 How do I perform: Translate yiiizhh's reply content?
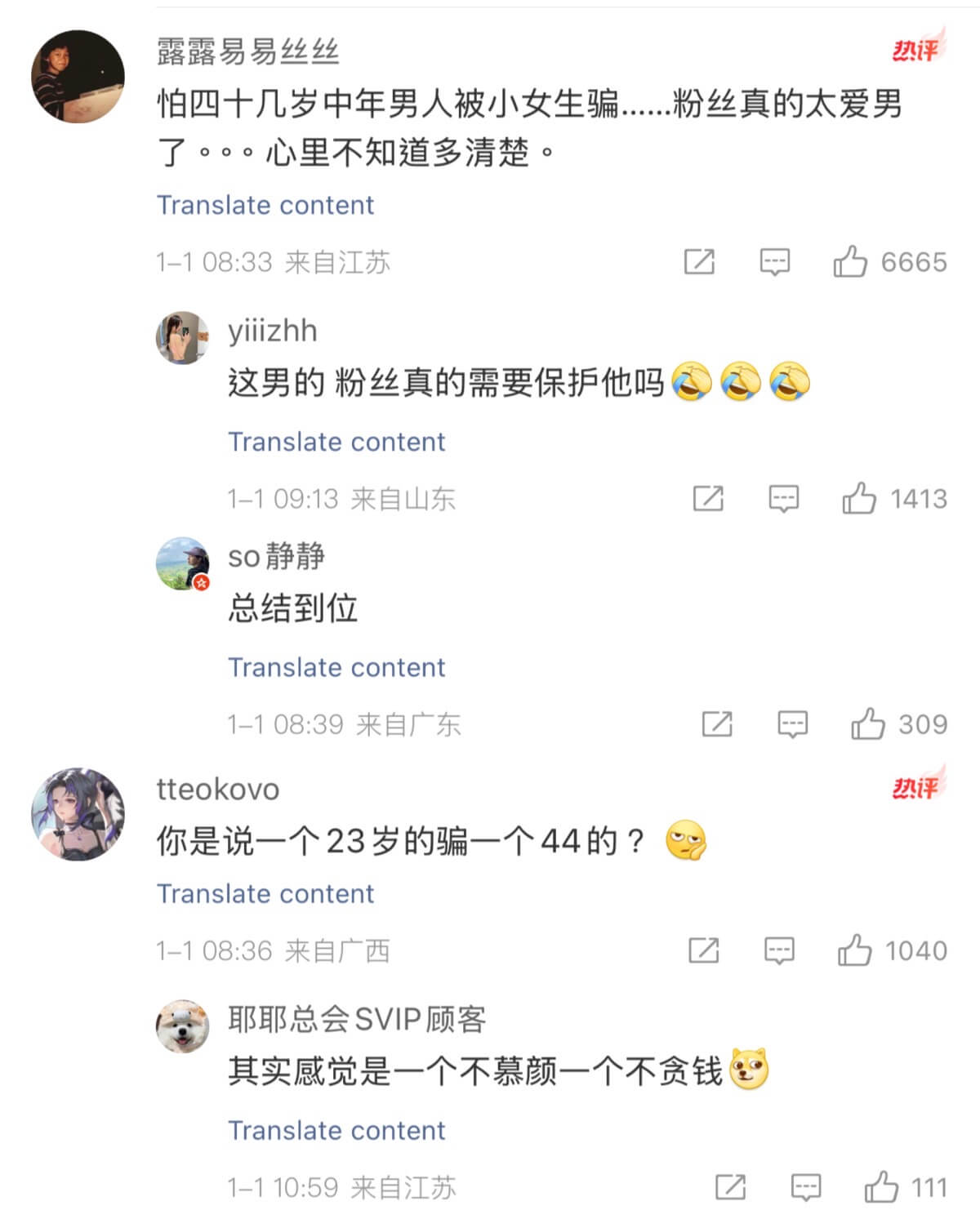(x=336, y=442)
